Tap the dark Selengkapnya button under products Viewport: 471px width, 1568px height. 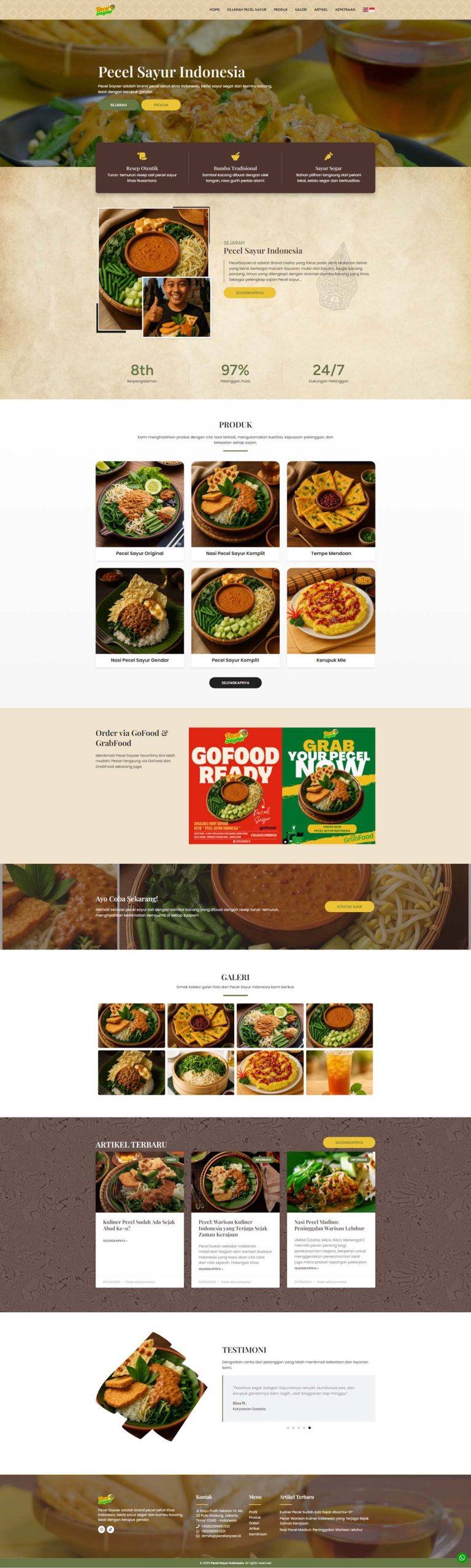[235, 682]
